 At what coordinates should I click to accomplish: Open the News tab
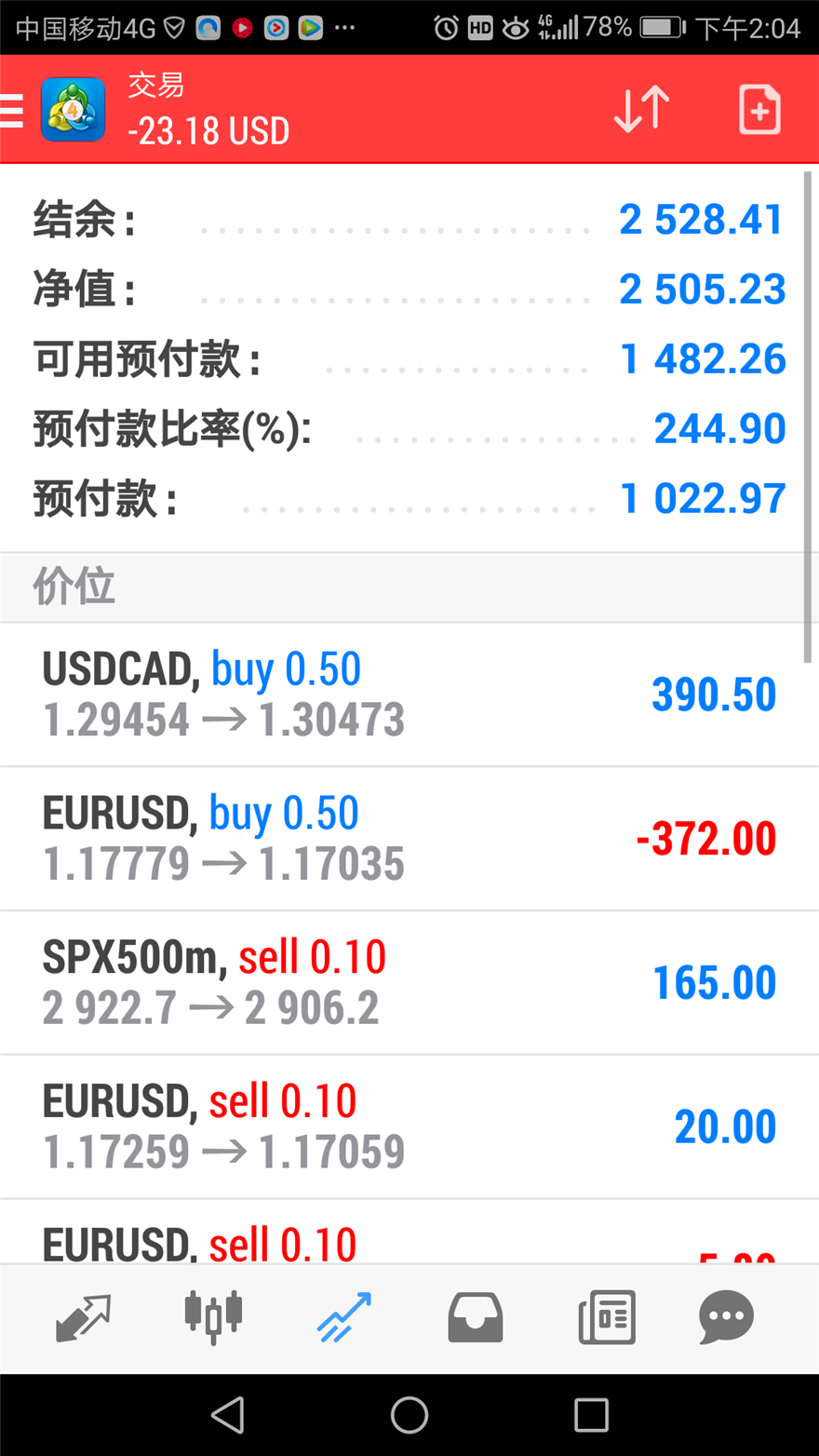pyautogui.click(x=607, y=1317)
